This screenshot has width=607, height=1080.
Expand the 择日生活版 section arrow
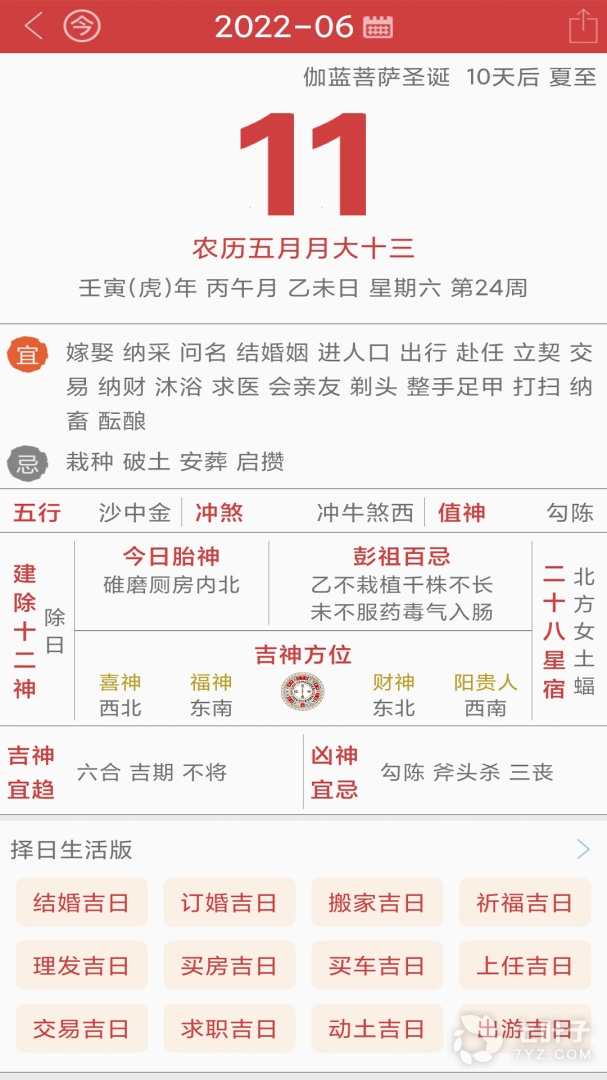[x=583, y=850]
